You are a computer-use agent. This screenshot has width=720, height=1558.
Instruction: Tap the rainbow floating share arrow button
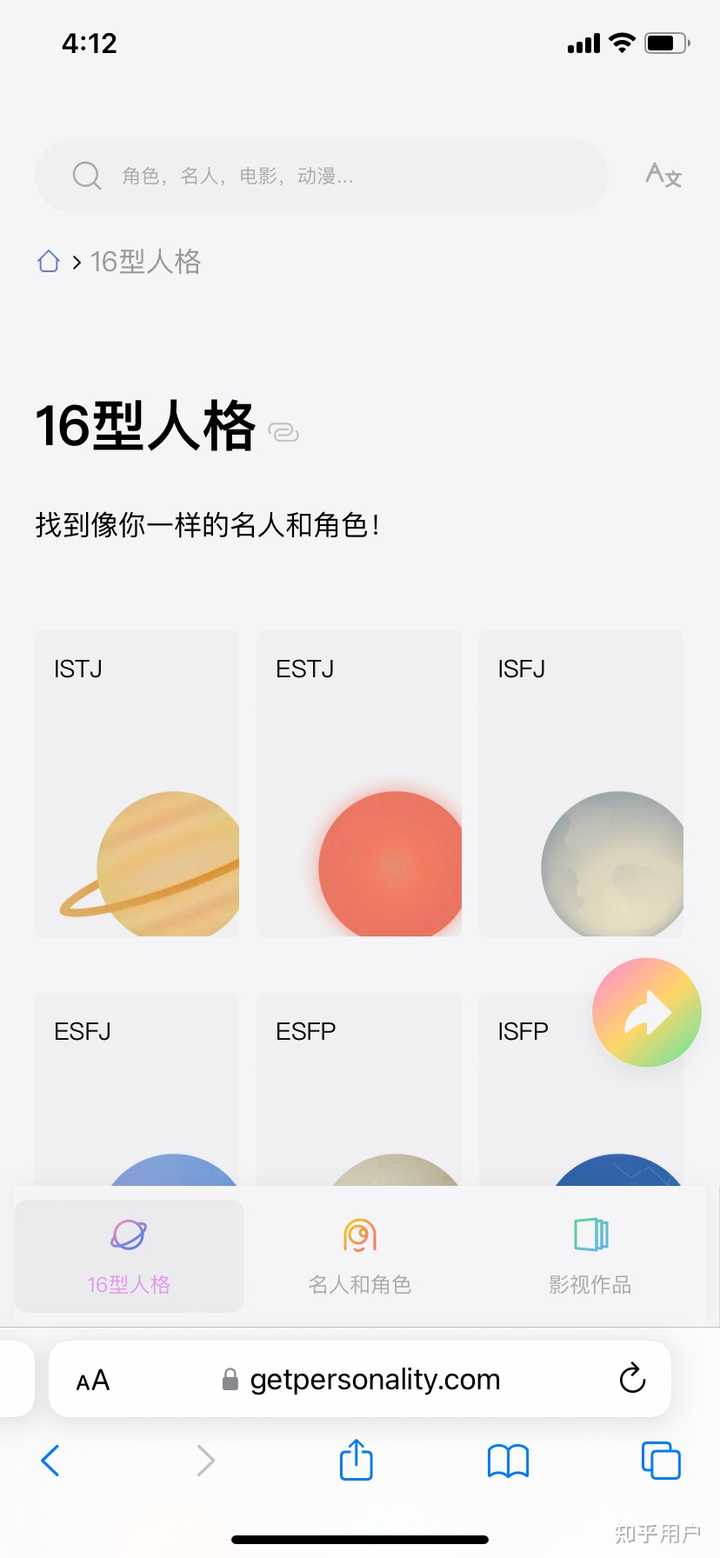[646, 1012]
